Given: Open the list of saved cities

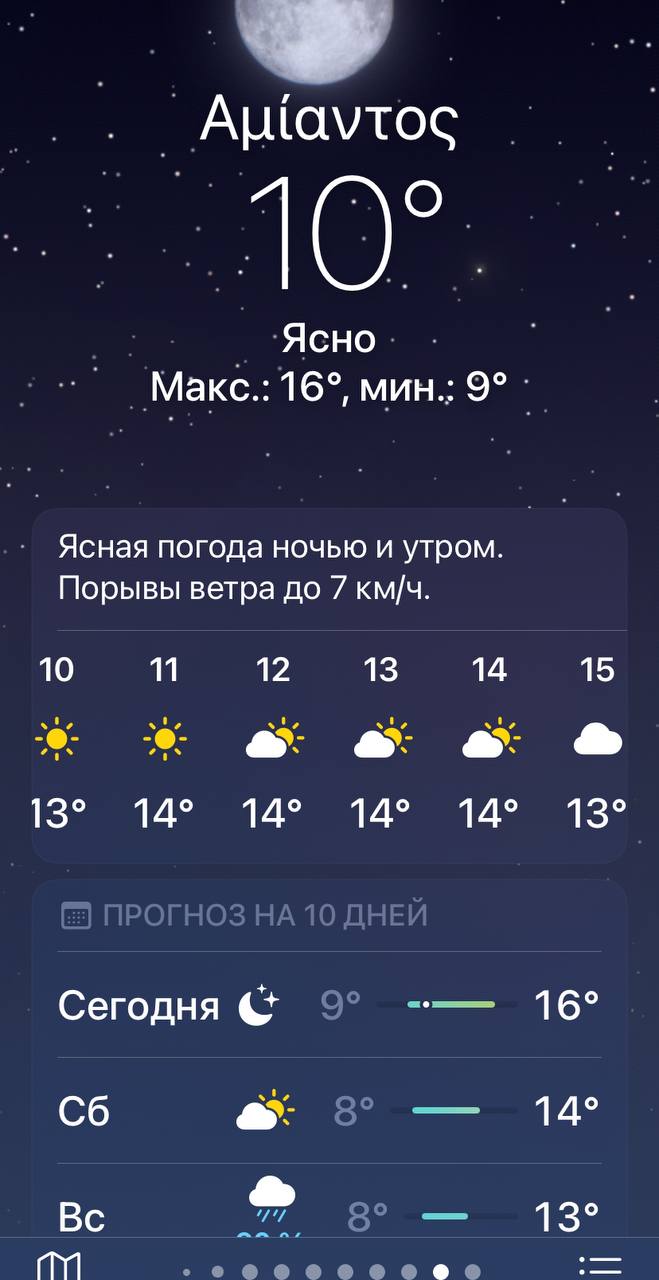Looking at the screenshot, I should pos(600,1266).
